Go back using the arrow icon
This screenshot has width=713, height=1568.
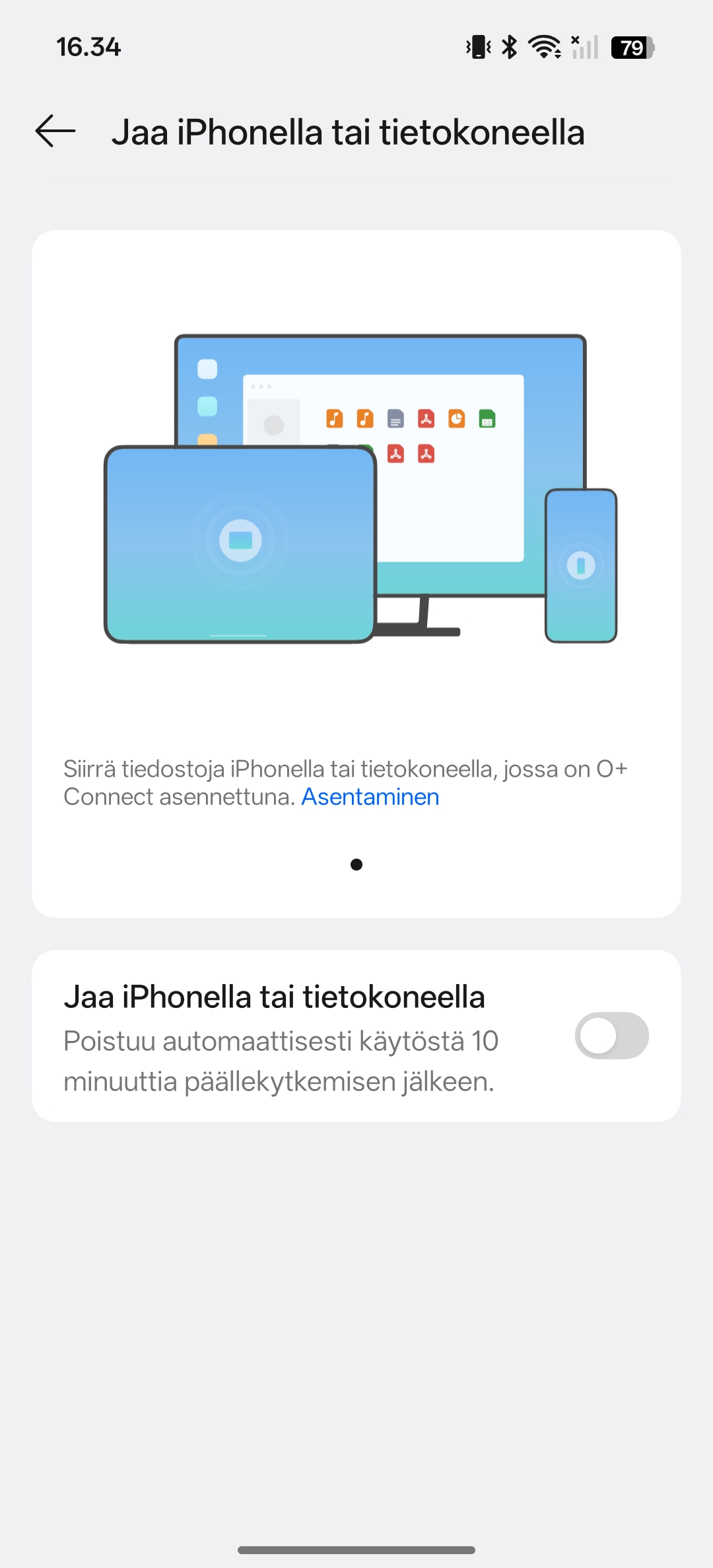[x=55, y=131]
